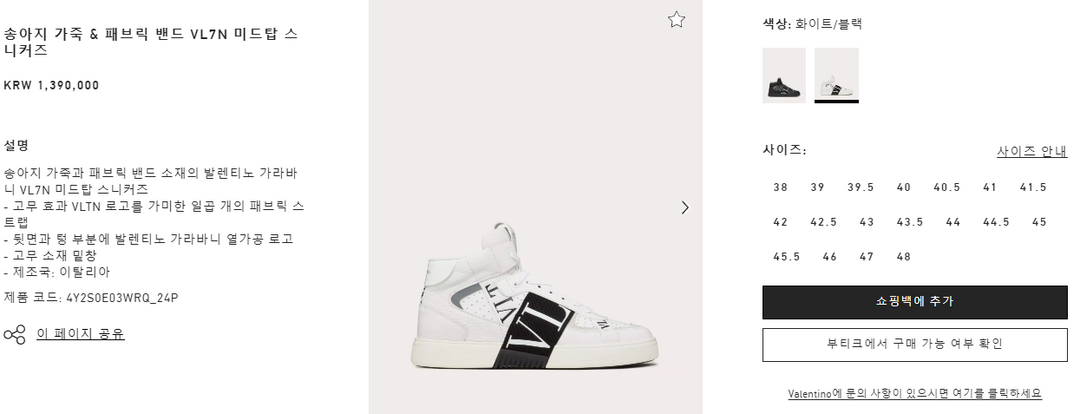The image size is (1080, 414).
Task: Share this page via 이 페이지 공유
Action: 80,334
